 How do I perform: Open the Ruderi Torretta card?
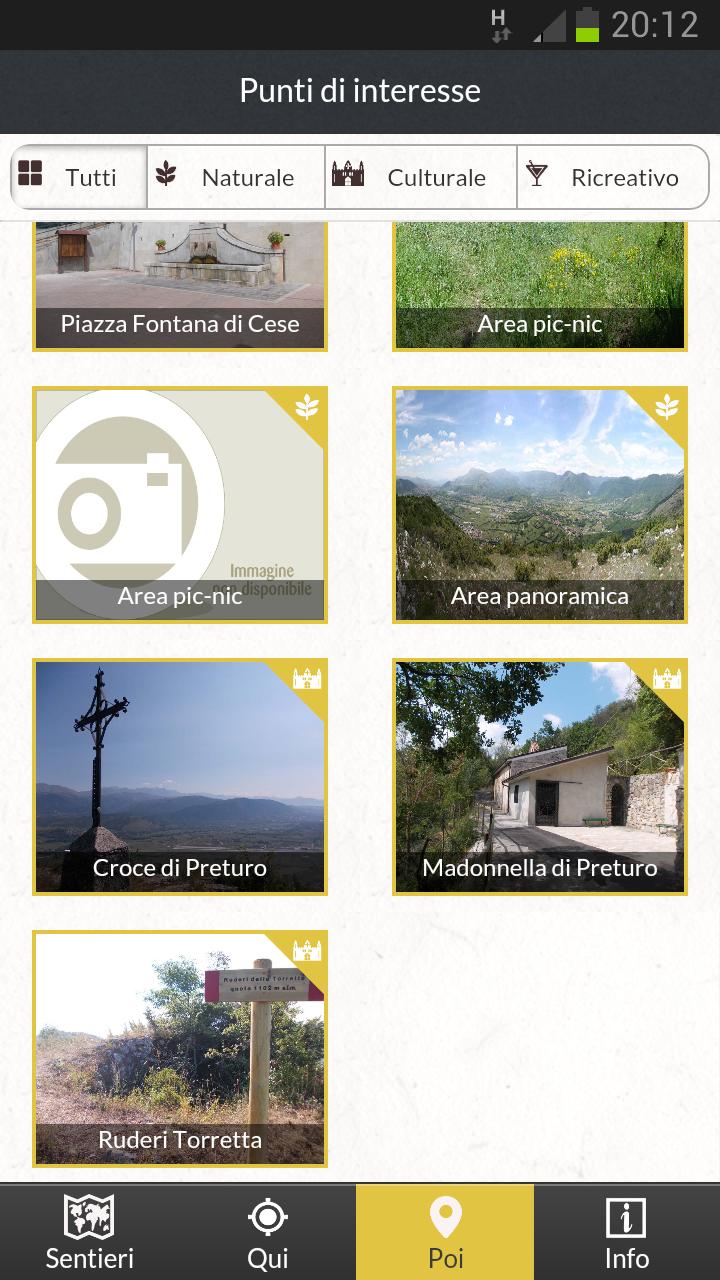[180, 1049]
